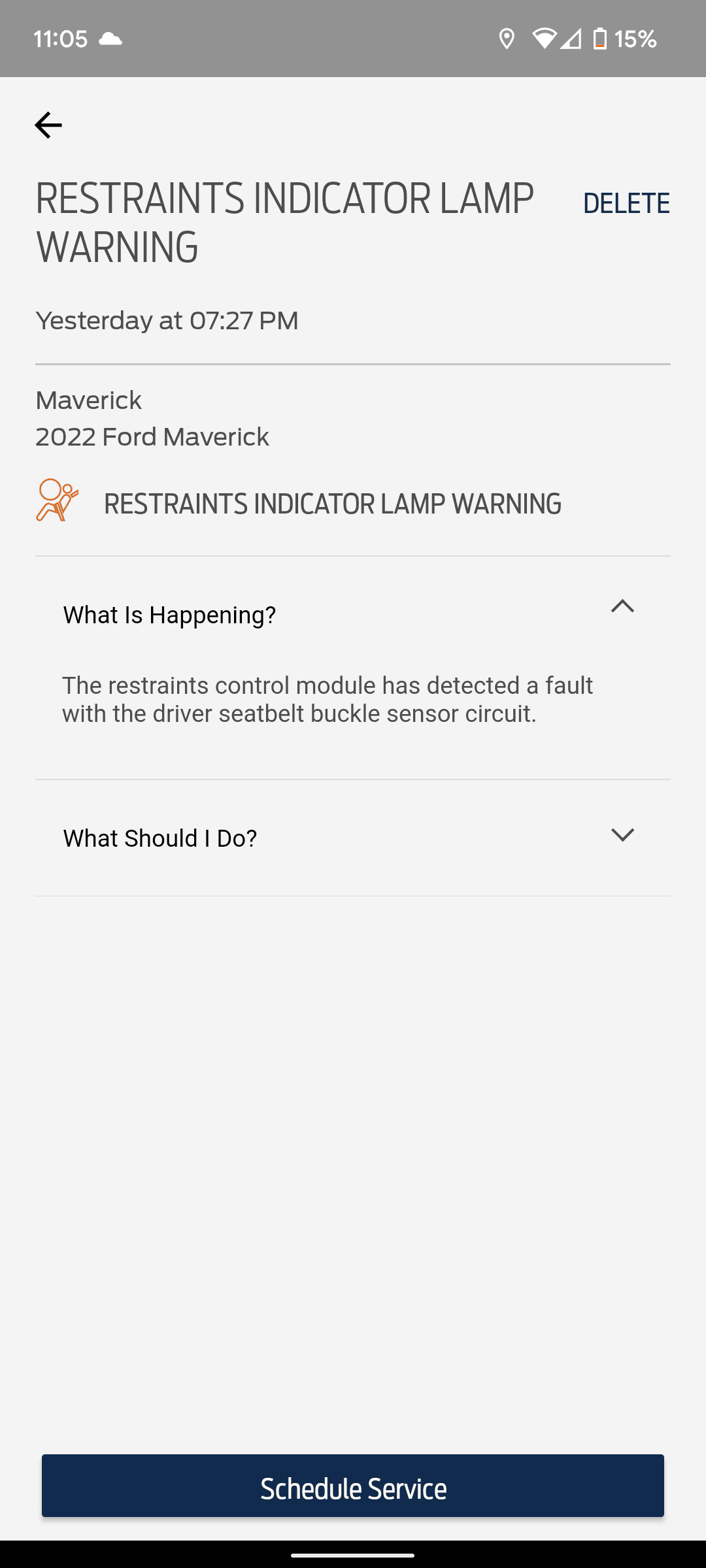Go back using the arrow icon
The image size is (706, 1568).
point(48,125)
